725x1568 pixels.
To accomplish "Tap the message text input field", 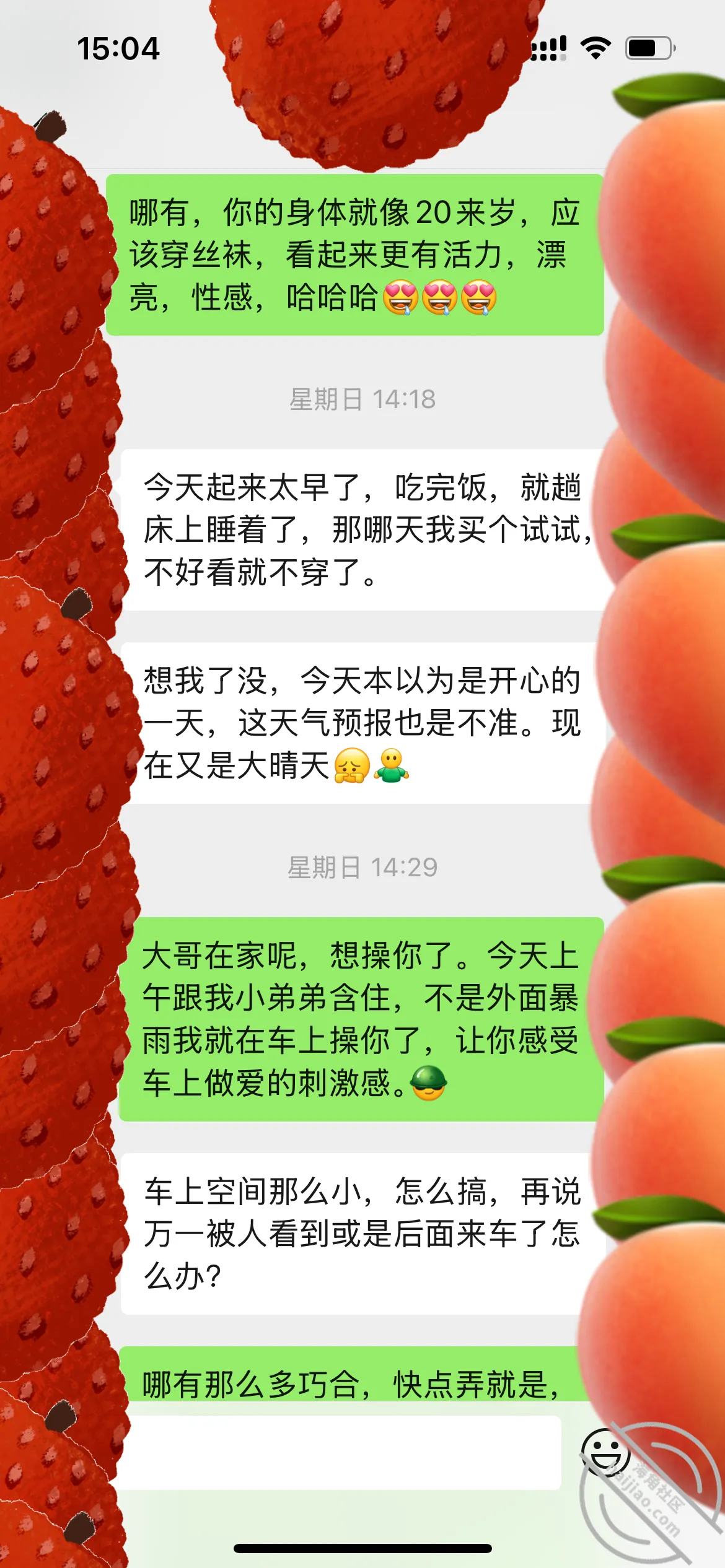I will [x=338, y=1452].
